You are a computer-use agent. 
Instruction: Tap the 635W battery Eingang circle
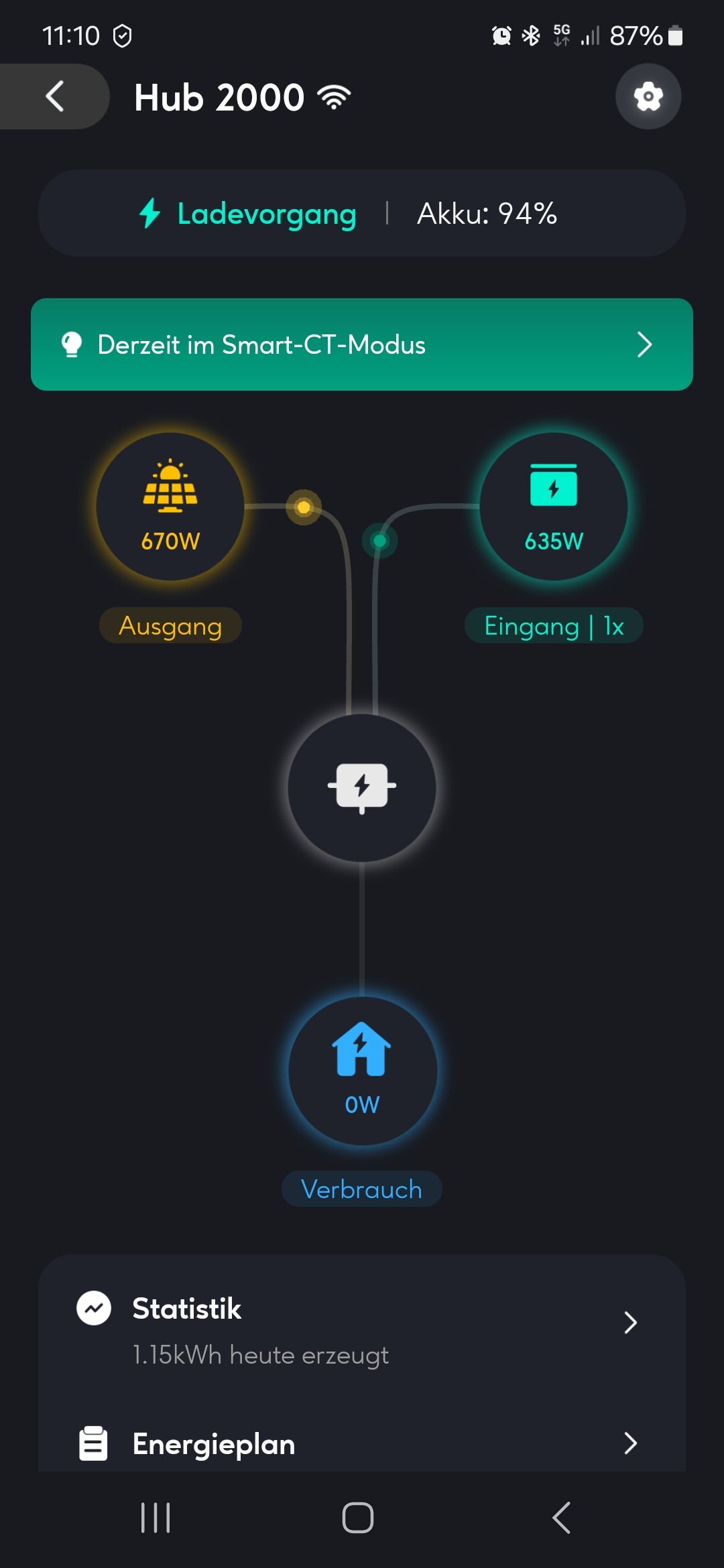point(554,507)
